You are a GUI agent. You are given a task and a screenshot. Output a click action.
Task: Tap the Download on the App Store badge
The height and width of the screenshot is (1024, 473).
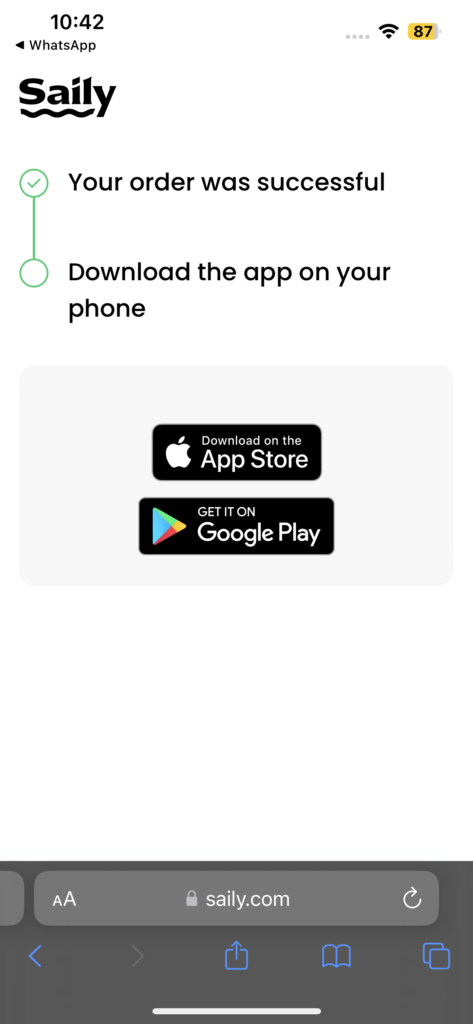click(x=236, y=453)
